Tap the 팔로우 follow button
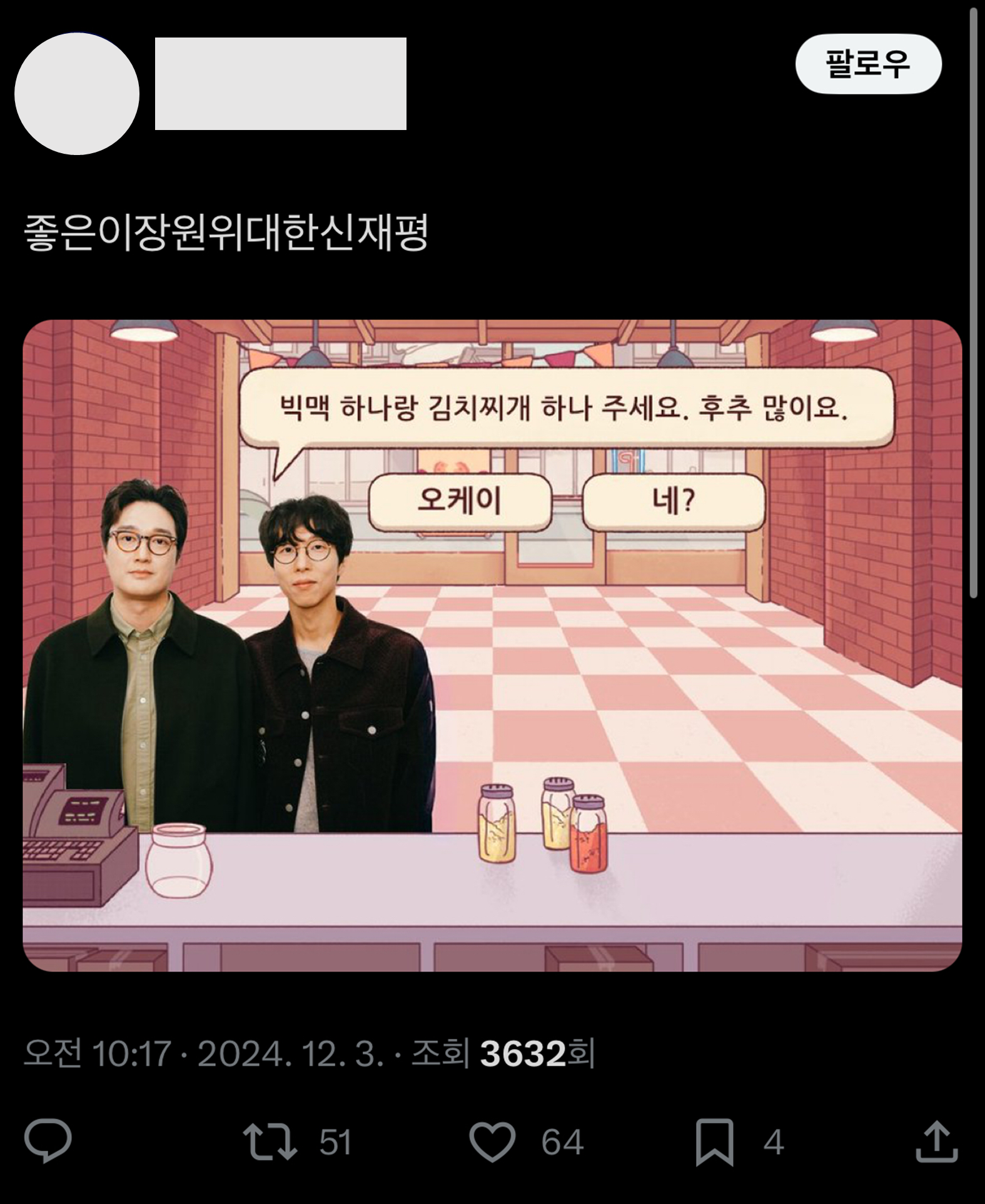 (x=867, y=64)
